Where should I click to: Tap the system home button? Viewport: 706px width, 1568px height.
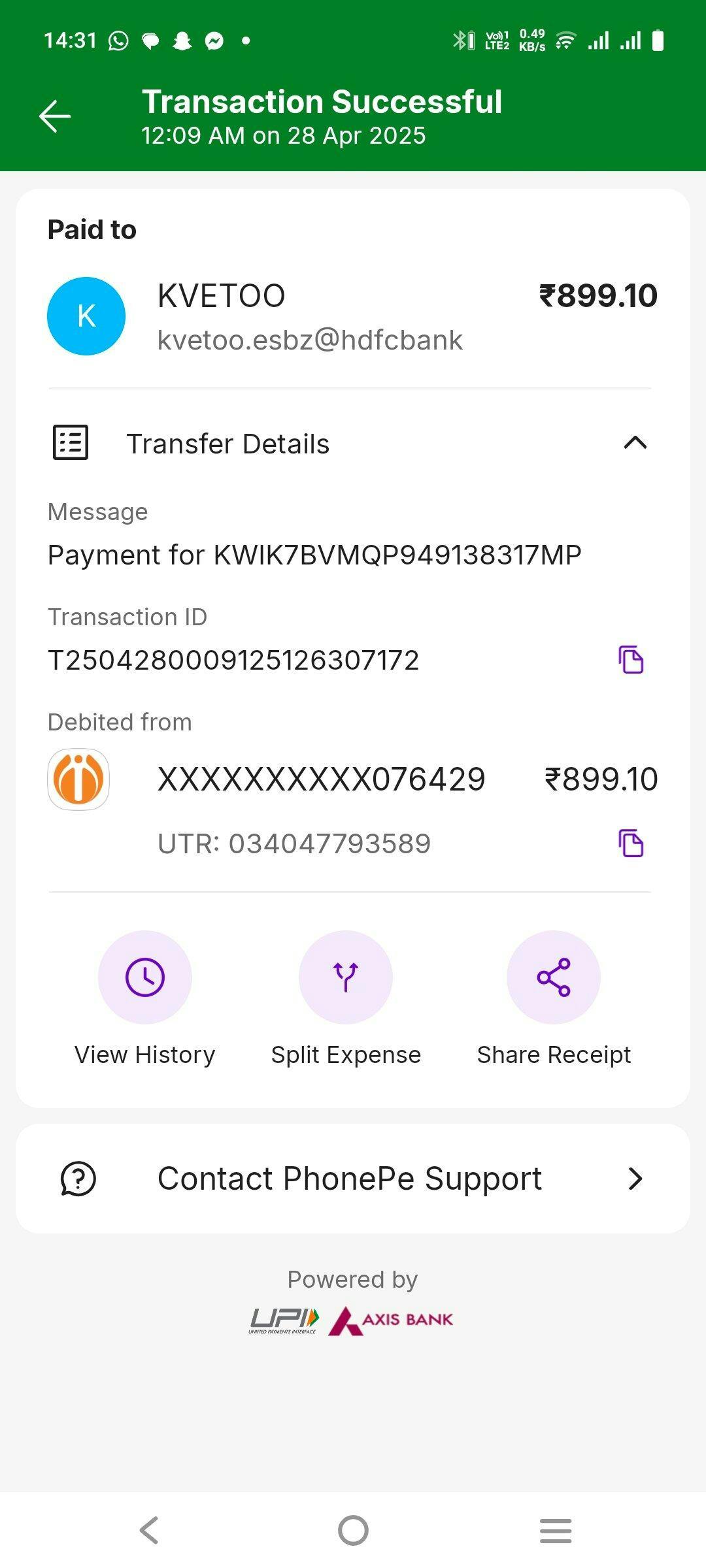click(353, 1530)
